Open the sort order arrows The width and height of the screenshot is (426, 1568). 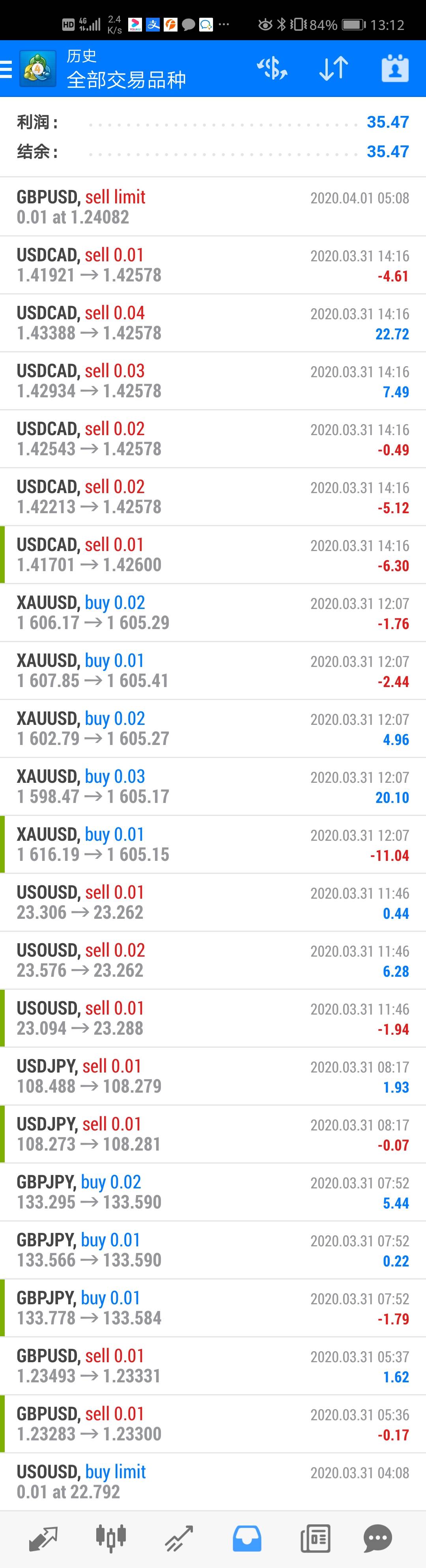tap(333, 69)
